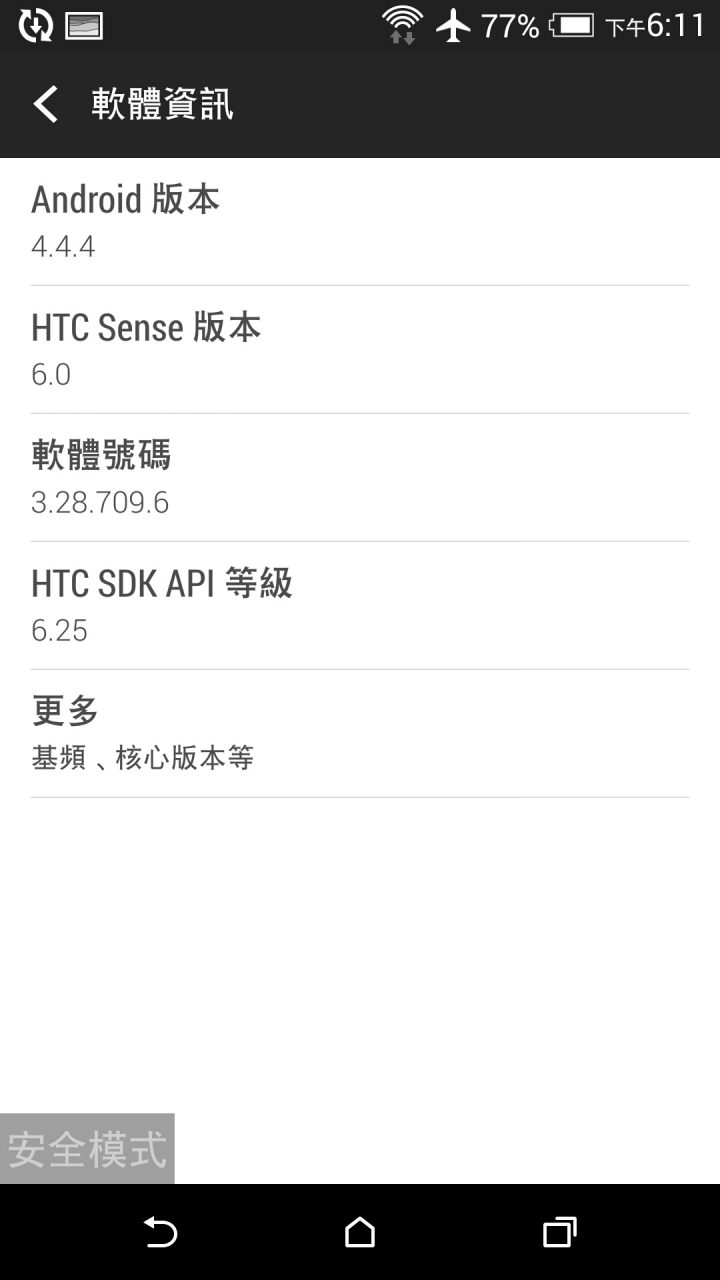Open the HTC SDK API 等級 row
The height and width of the screenshot is (1280, 720).
coord(360,606)
